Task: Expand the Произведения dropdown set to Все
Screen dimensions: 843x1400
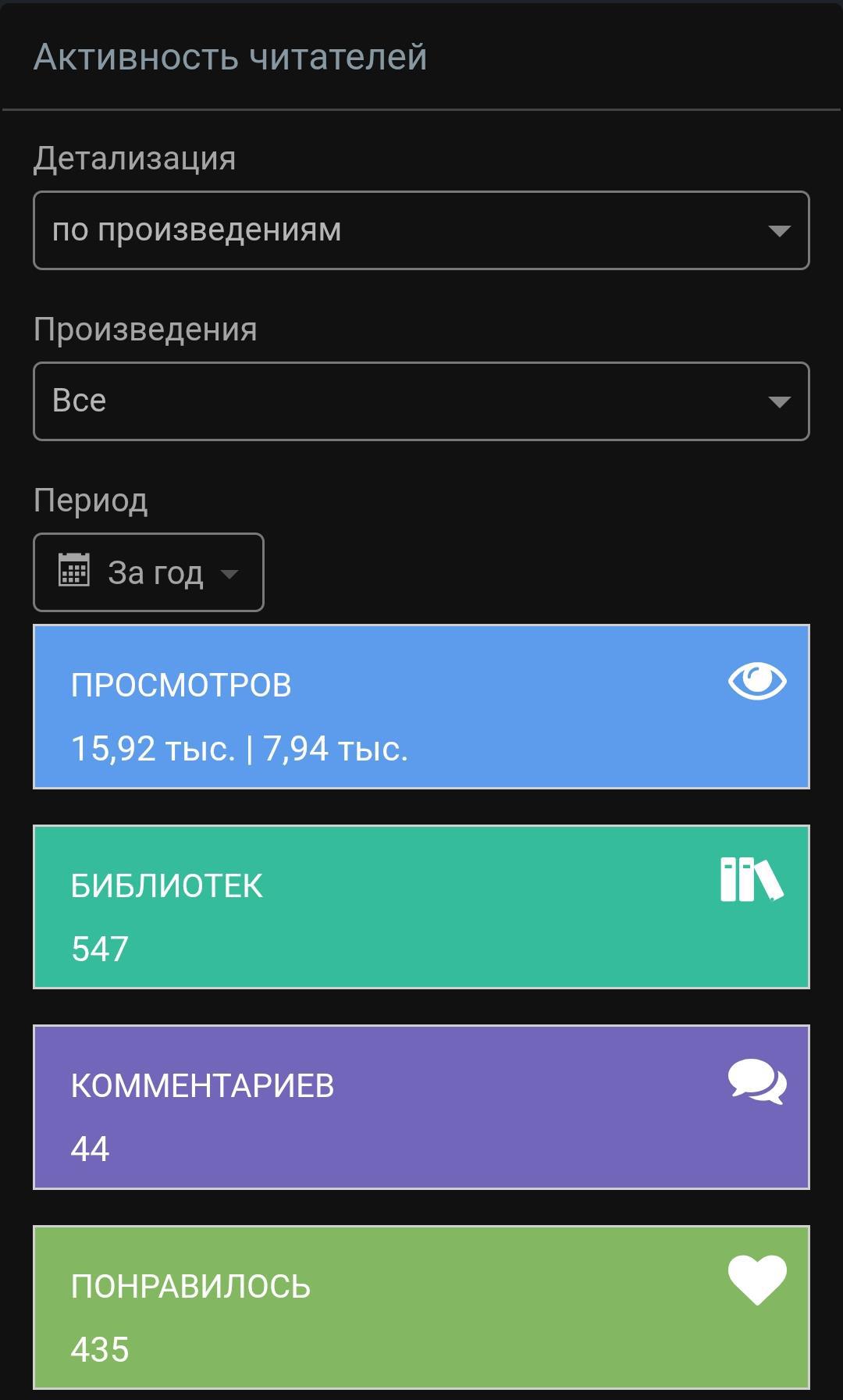Action: click(421, 401)
